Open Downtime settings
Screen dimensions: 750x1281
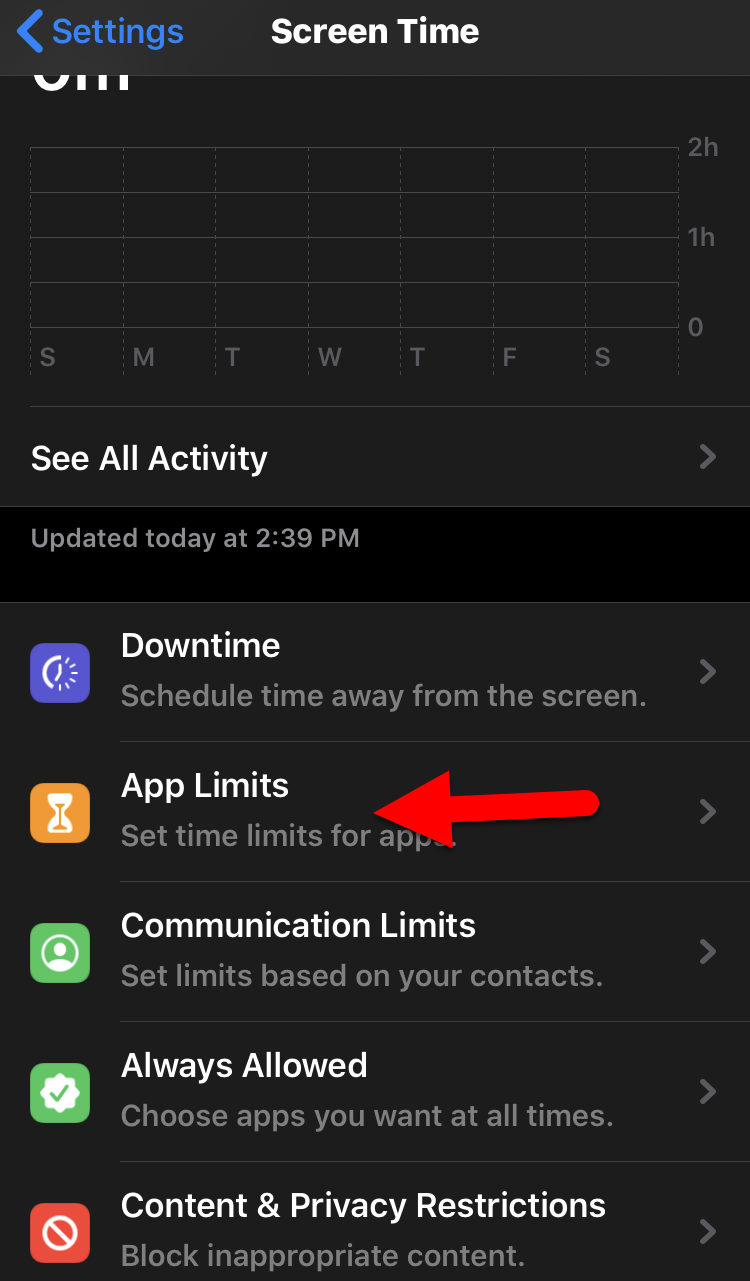(374, 671)
